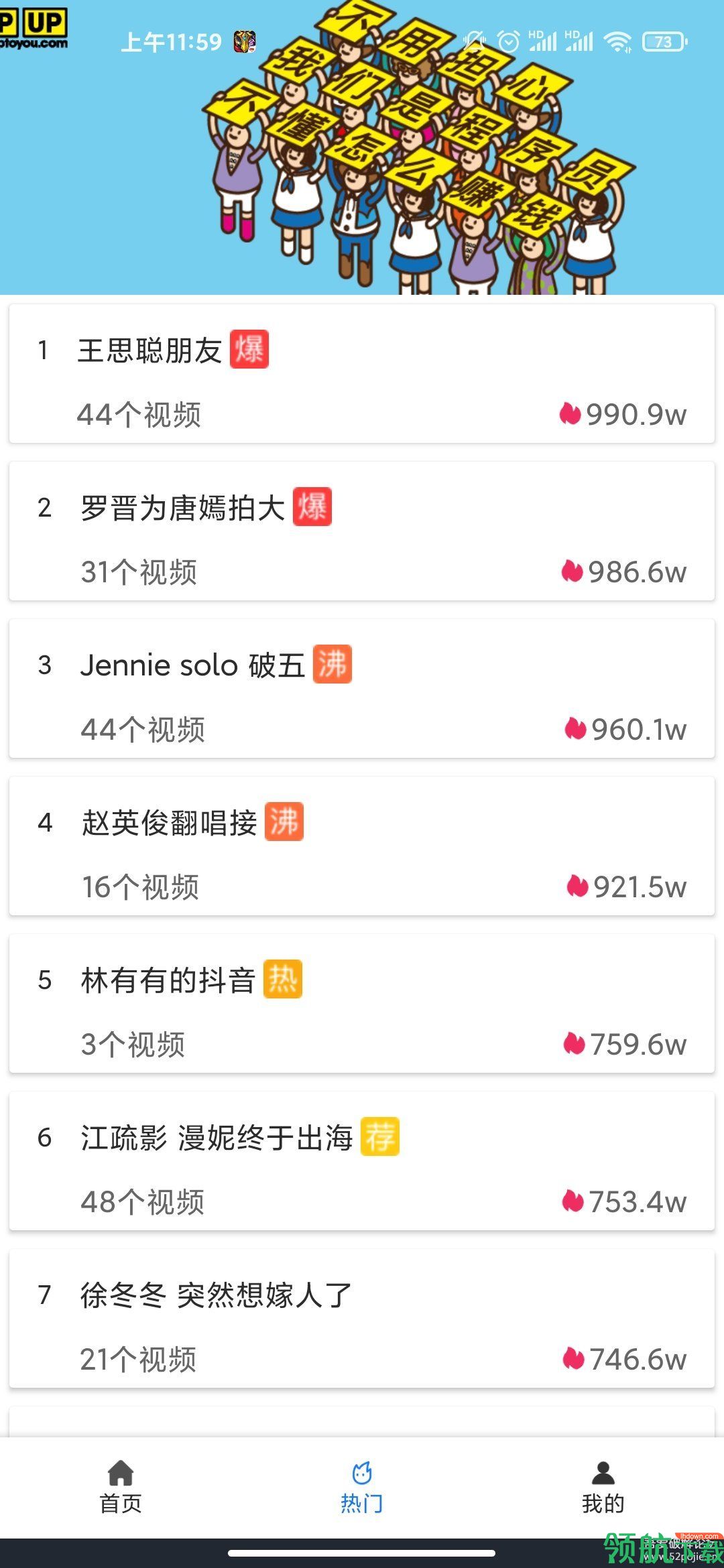Click the 热 badge on 林有有的抖音
724x1568 pixels.
tap(283, 978)
